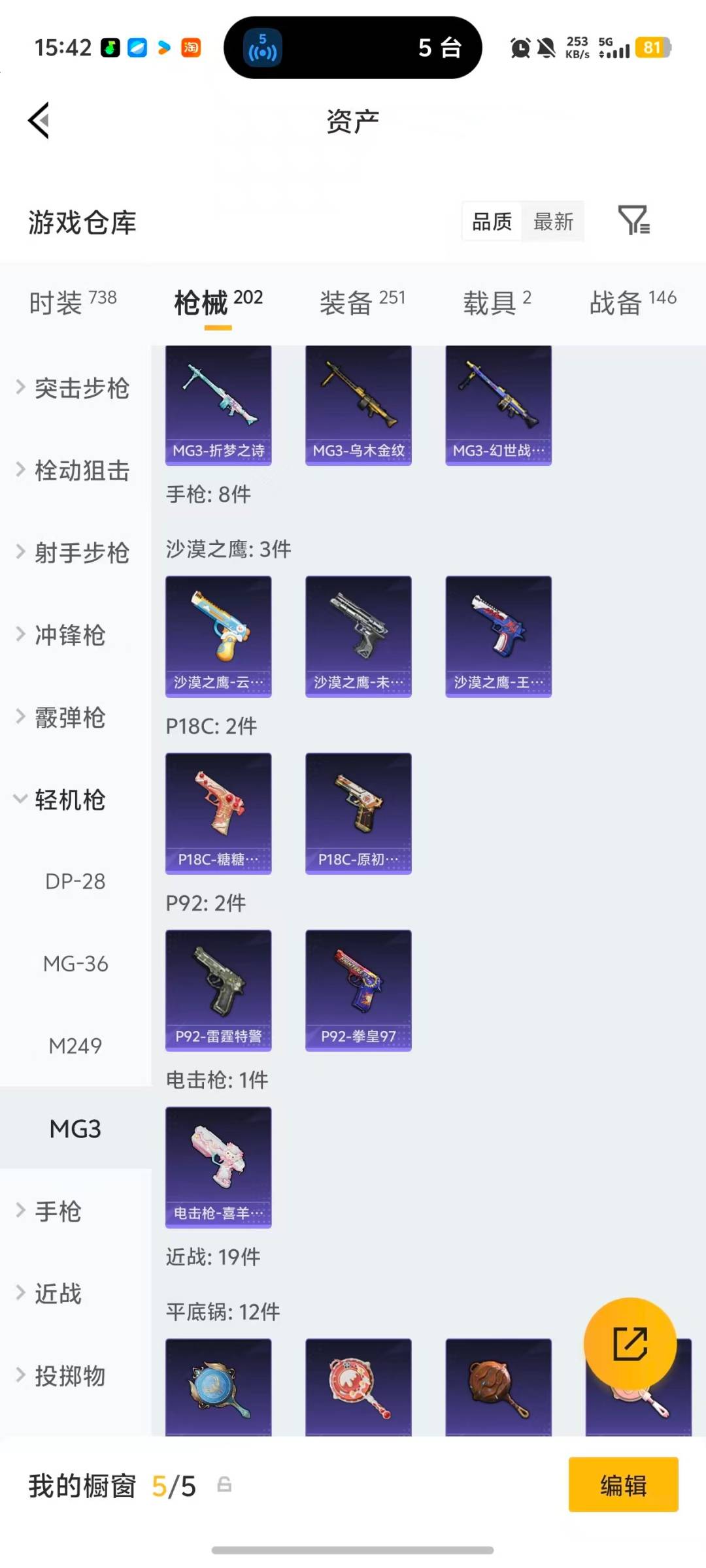The height and width of the screenshot is (1568, 706).
Task: Select the M249 sidebar entry
Action: [x=73, y=1046]
